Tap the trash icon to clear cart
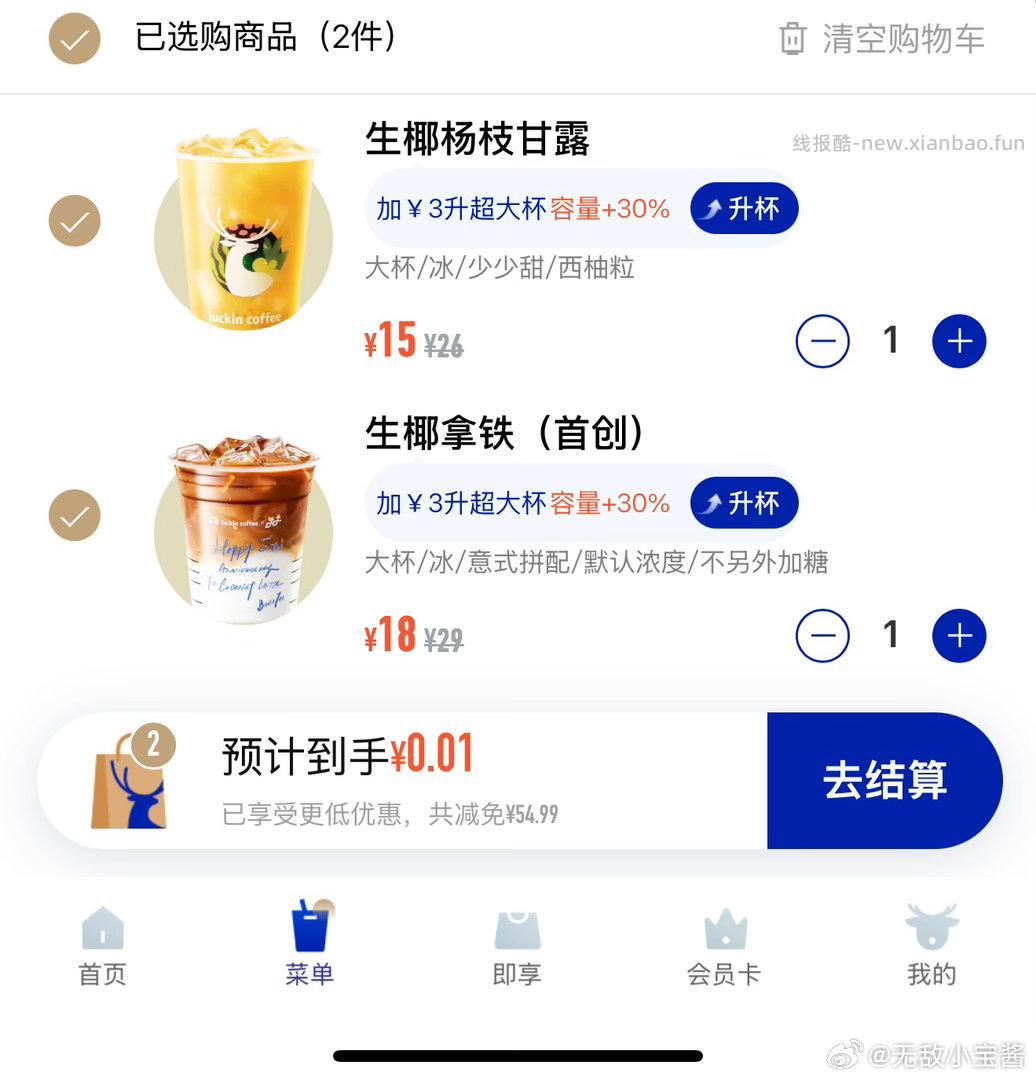This screenshot has width=1036, height=1080. pos(793,39)
